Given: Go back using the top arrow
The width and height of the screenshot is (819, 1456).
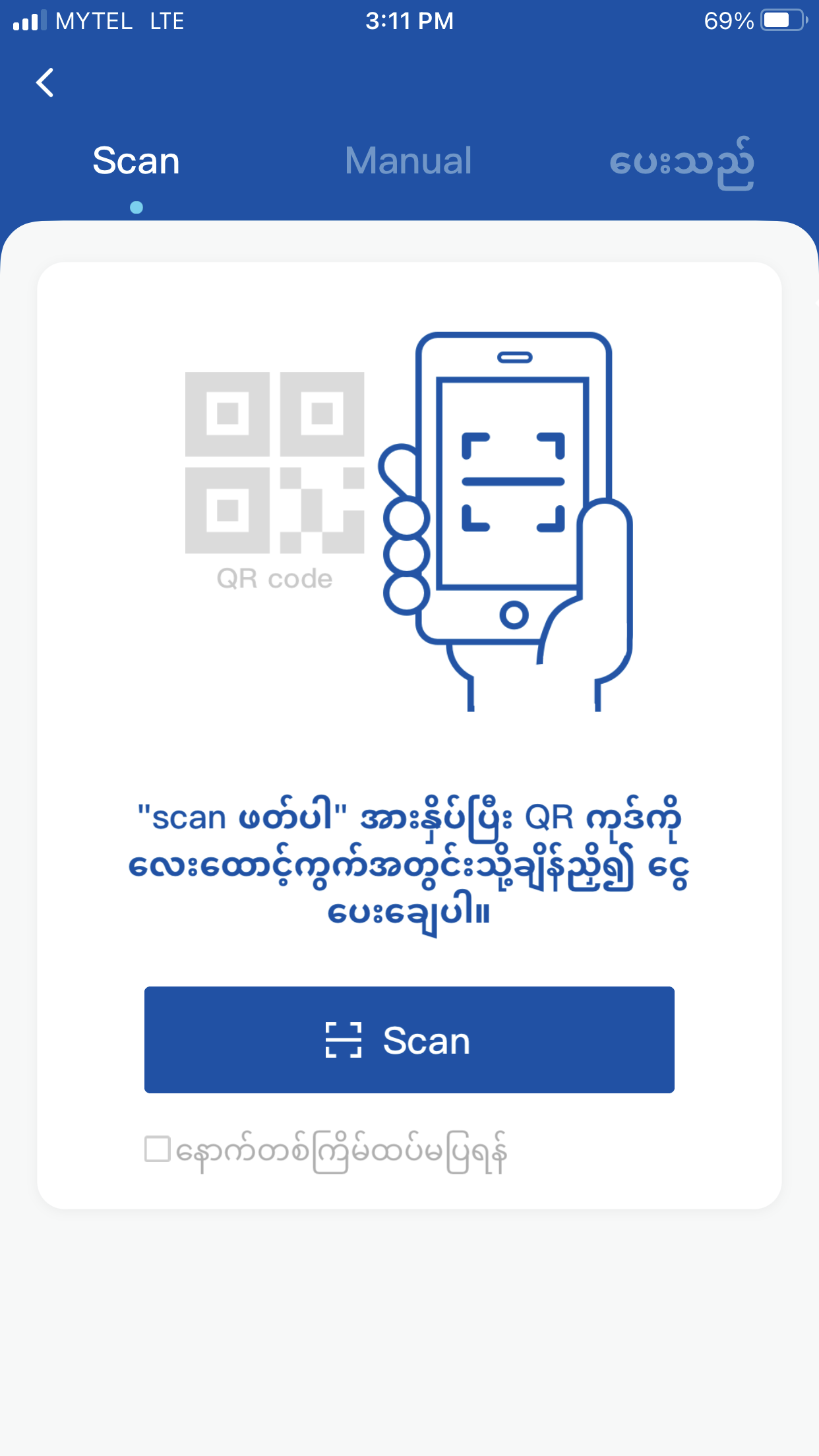Looking at the screenshot, I should click(x=45, y=83).
